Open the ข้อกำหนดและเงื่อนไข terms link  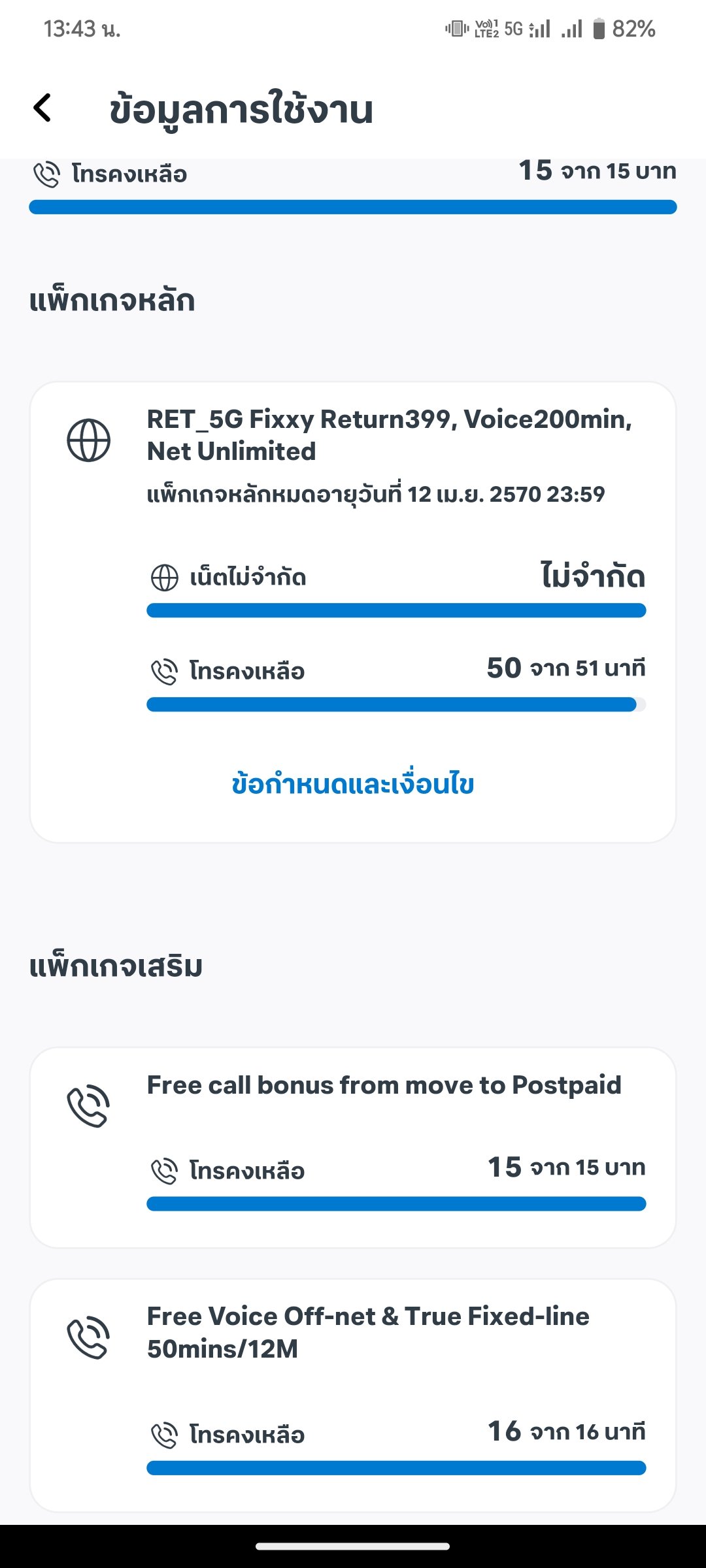(353, 783)
